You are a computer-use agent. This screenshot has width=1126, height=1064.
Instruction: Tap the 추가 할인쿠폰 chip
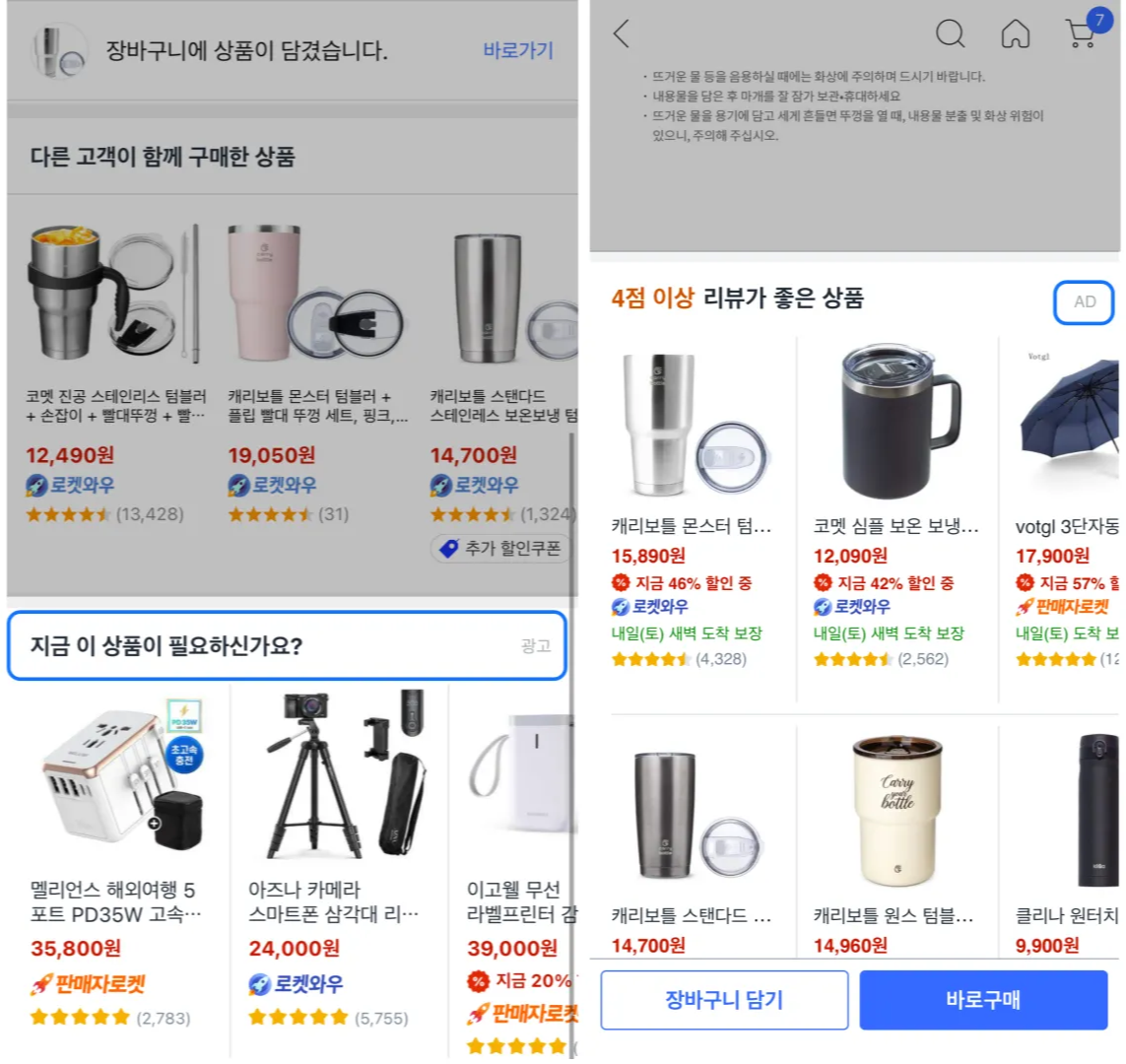pyautogui.click(x=501, y=548)
